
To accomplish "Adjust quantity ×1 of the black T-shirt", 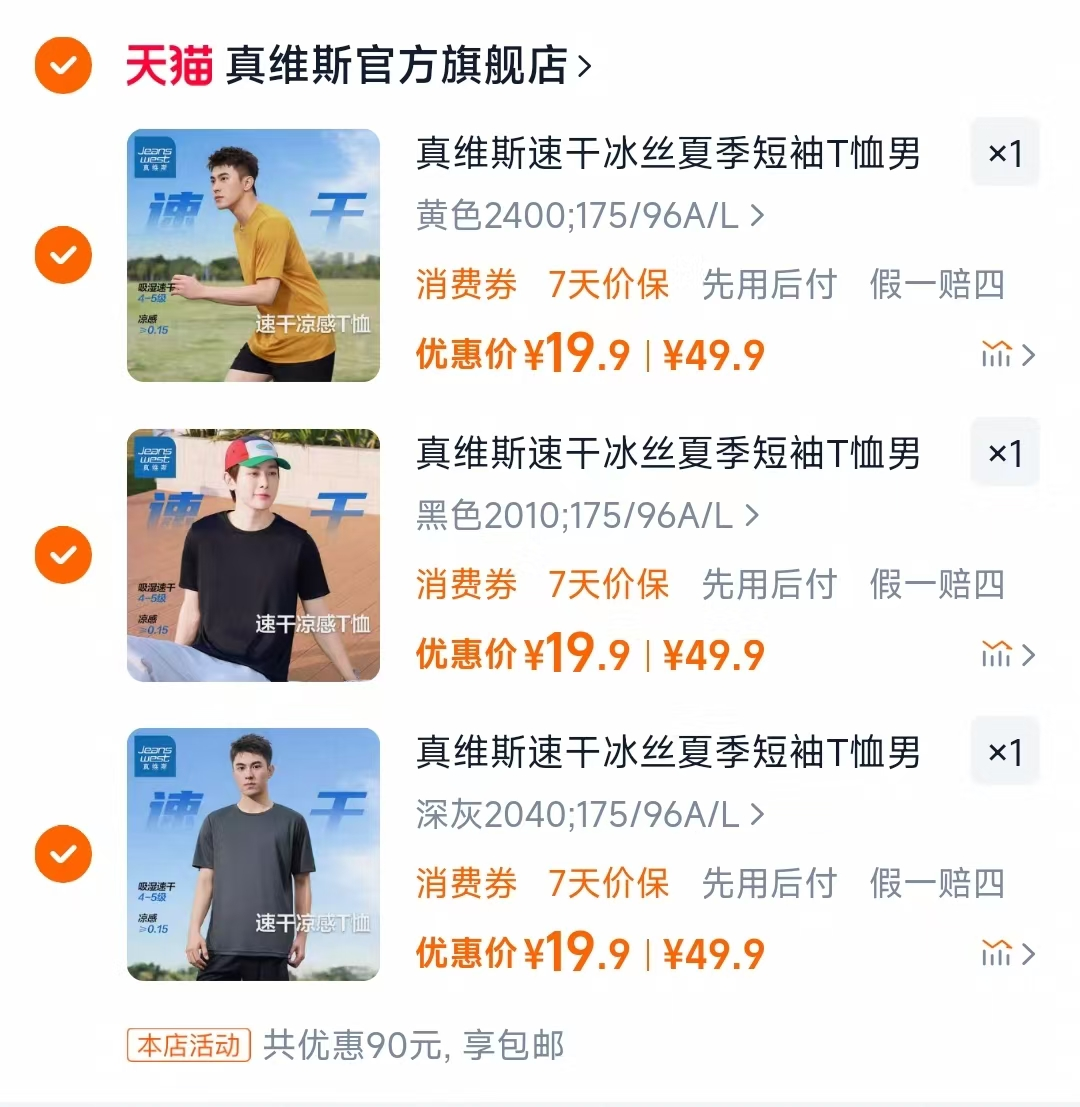I will click(1005, 453).
